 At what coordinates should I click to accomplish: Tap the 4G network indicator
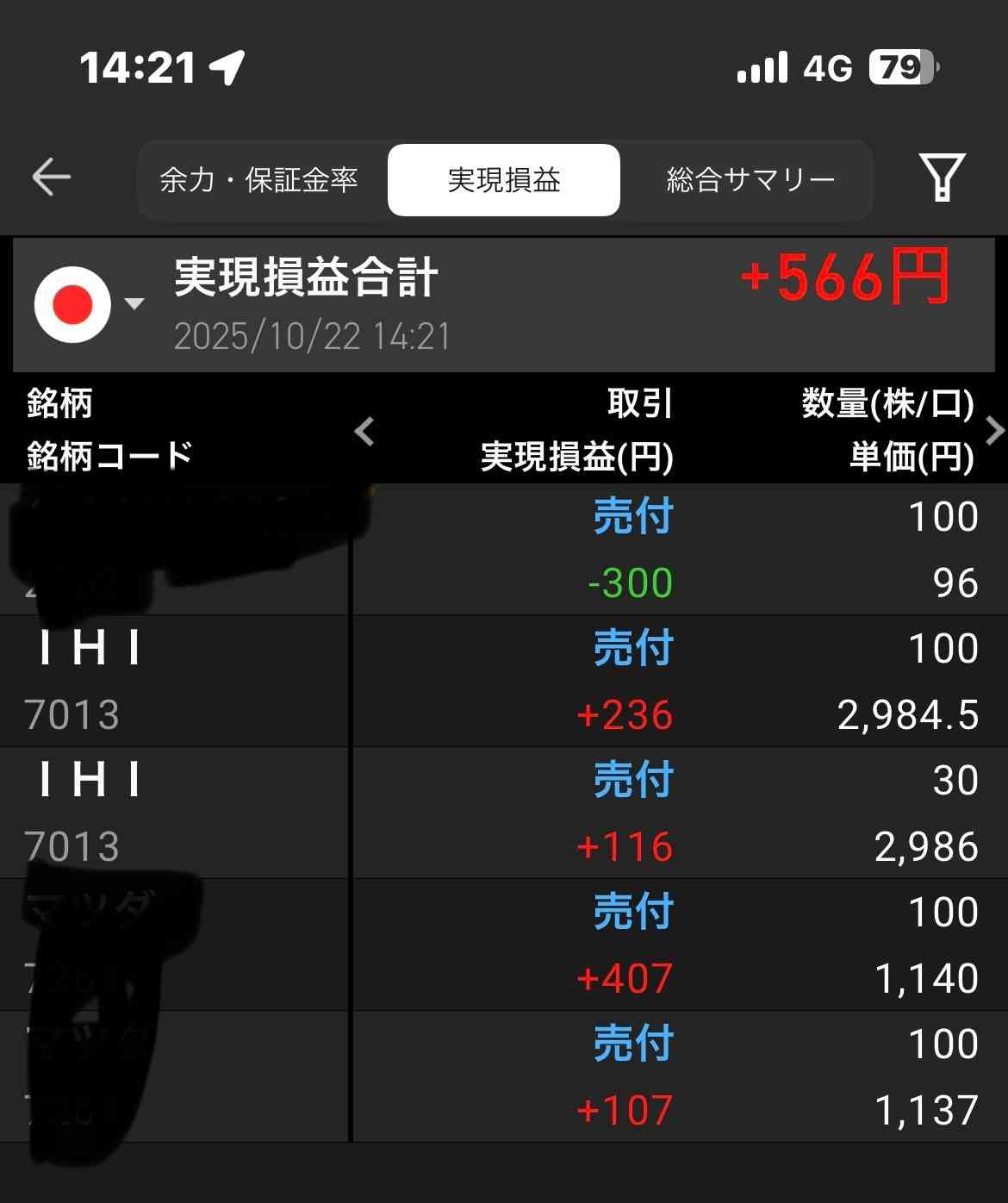pyautogui.click(x=829, y=65)
